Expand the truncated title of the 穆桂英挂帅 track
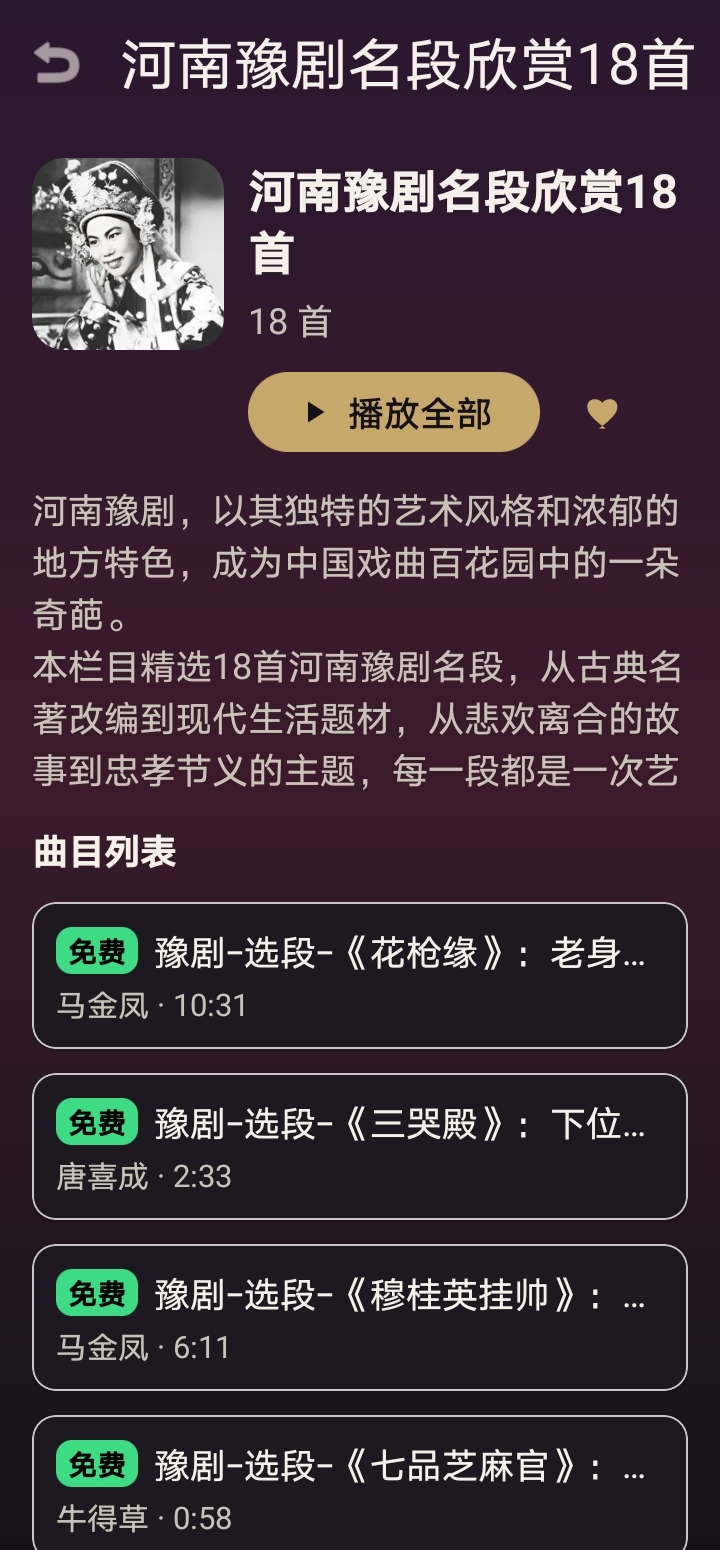This screenshot has width=720, height=1550. pos(400,1292)
